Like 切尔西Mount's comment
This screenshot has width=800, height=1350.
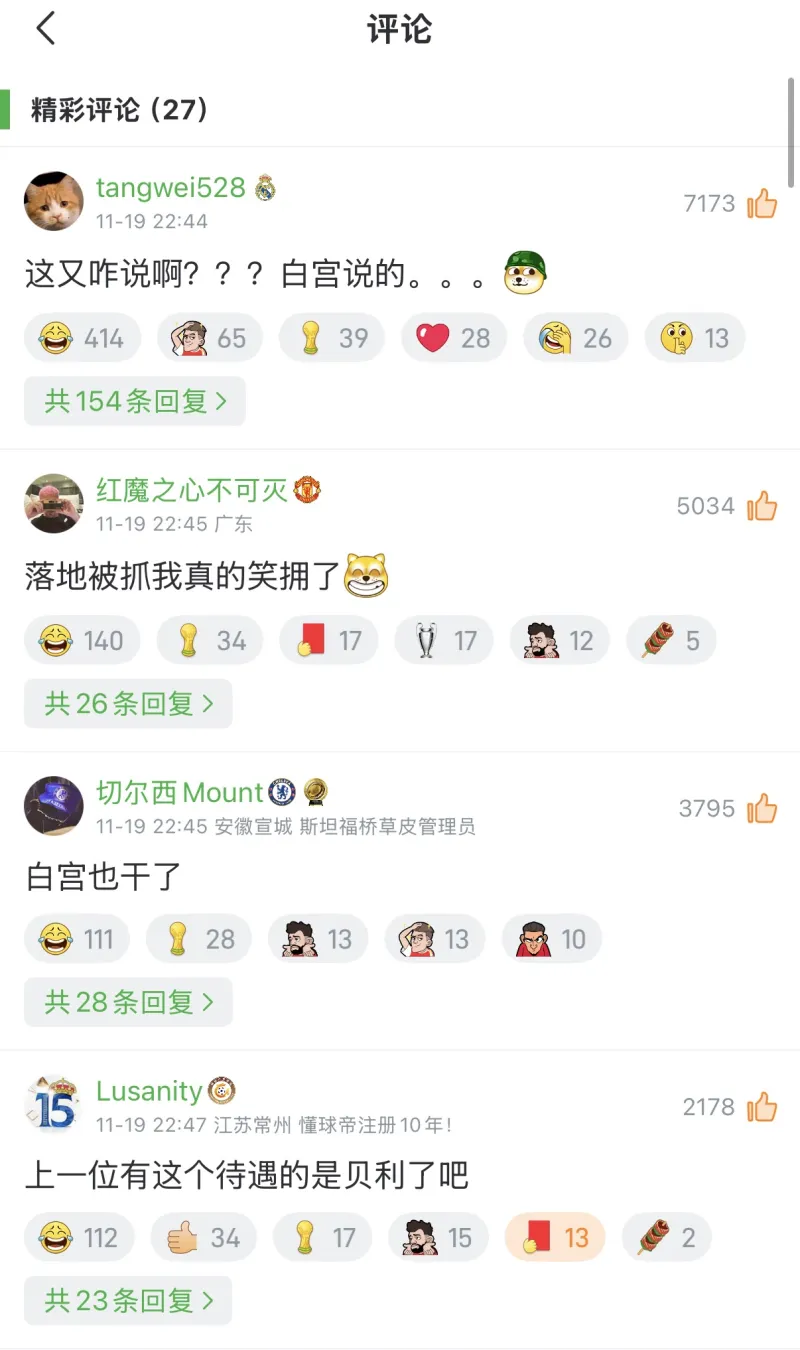(x=762, y=808)
